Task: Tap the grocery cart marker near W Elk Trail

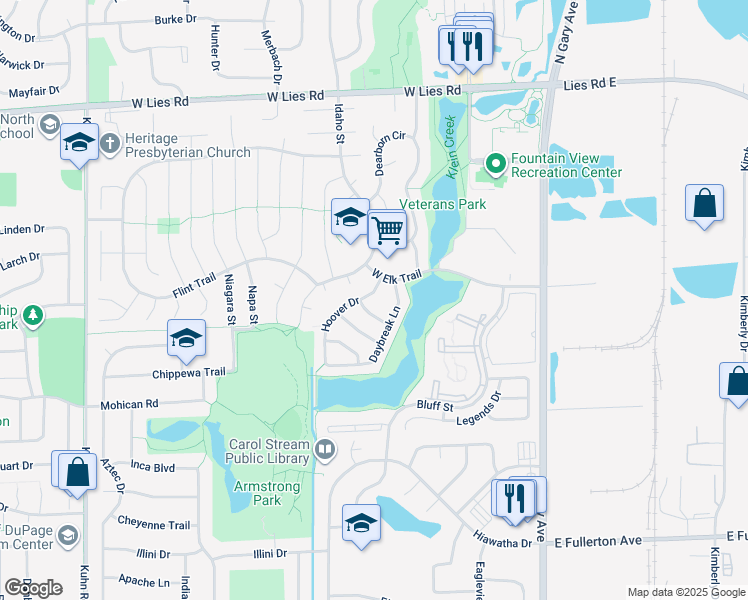Action: [387, 231]
